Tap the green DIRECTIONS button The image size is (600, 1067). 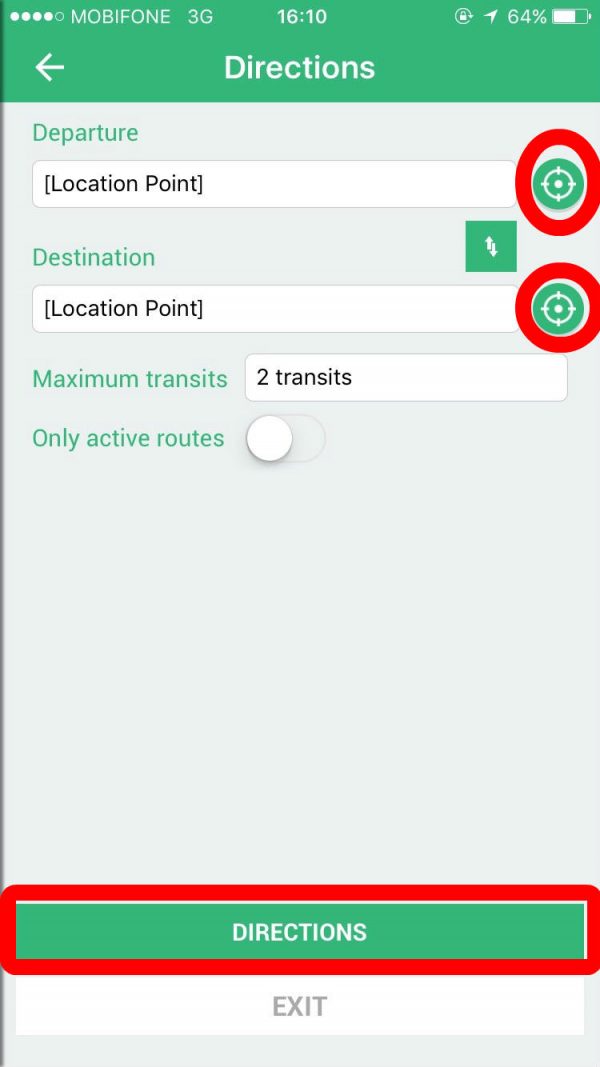(x=300, y=932)
